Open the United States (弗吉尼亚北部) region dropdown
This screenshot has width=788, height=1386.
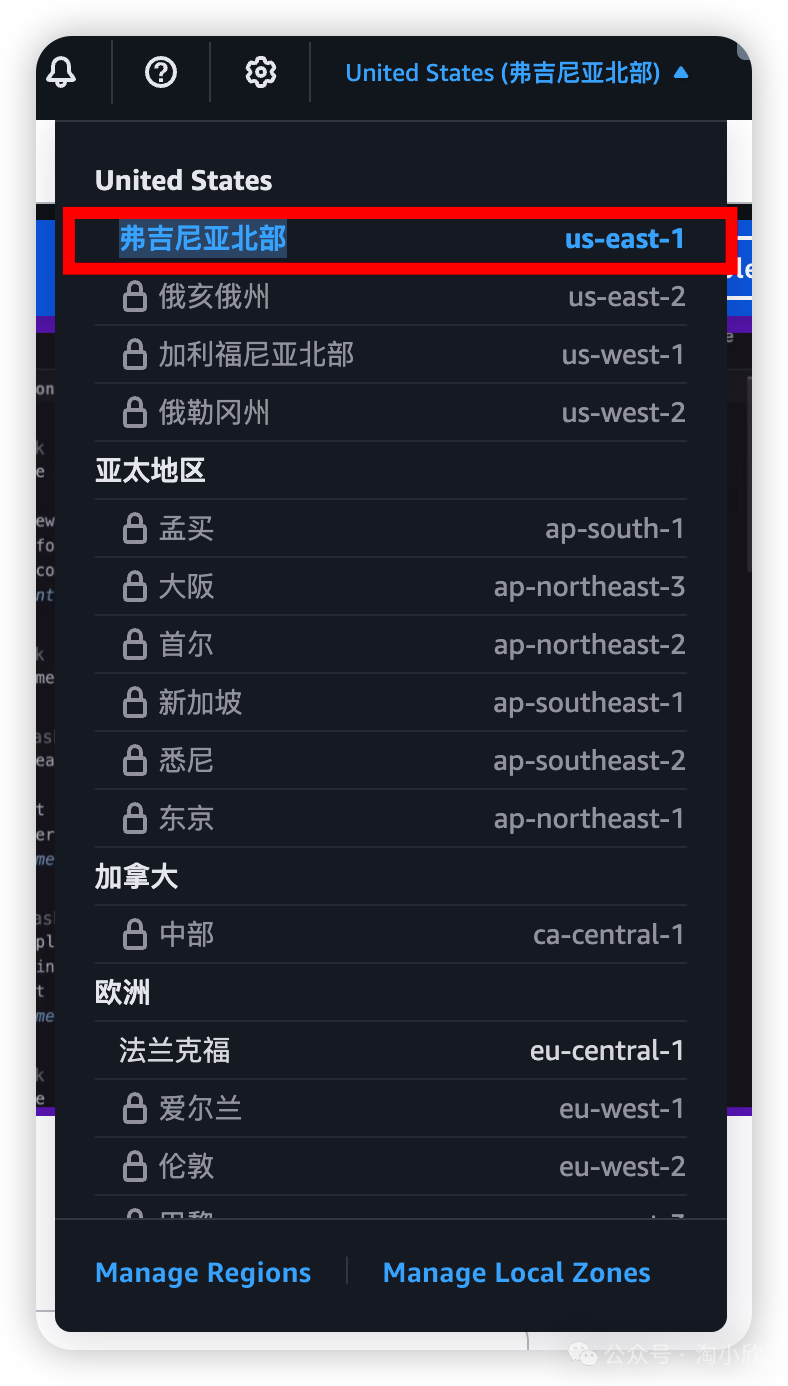pos(503,72)
